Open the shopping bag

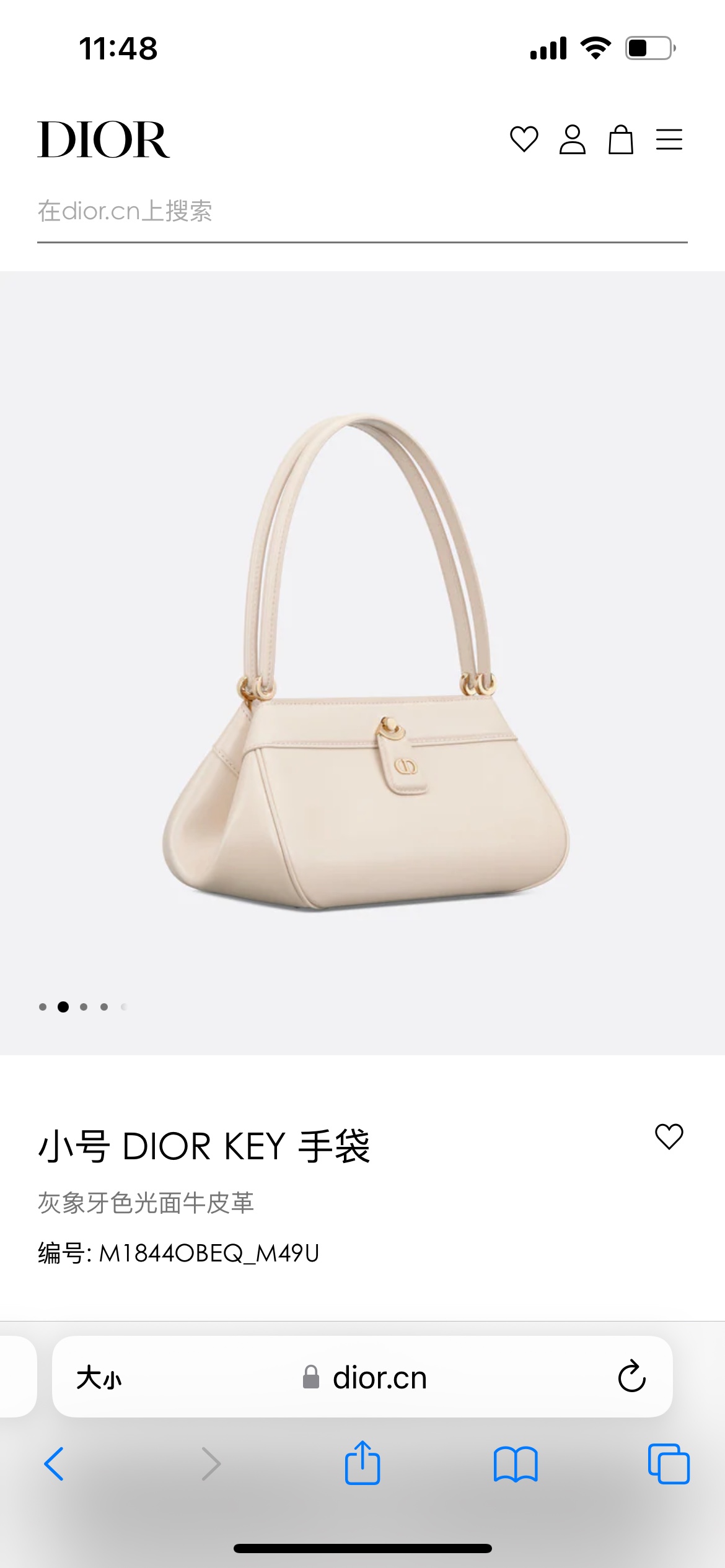click(x=620, y=139)
